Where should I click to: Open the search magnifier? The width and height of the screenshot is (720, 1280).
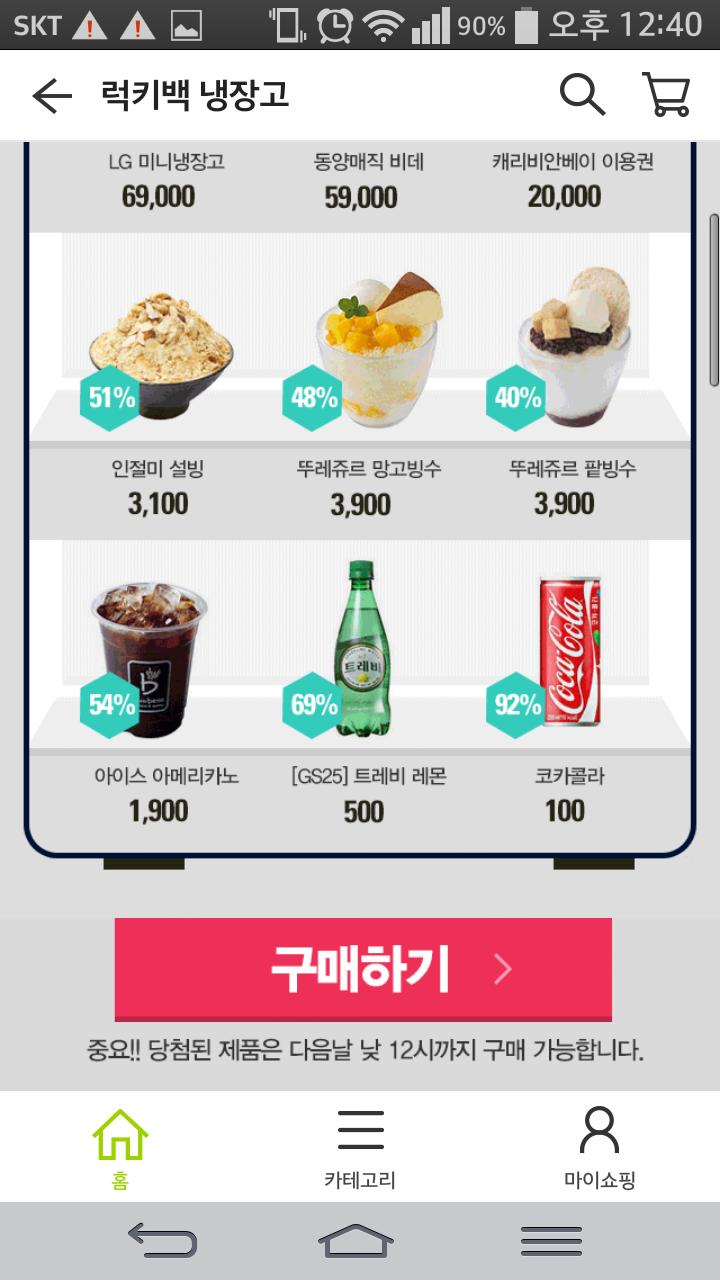[582, 95]
